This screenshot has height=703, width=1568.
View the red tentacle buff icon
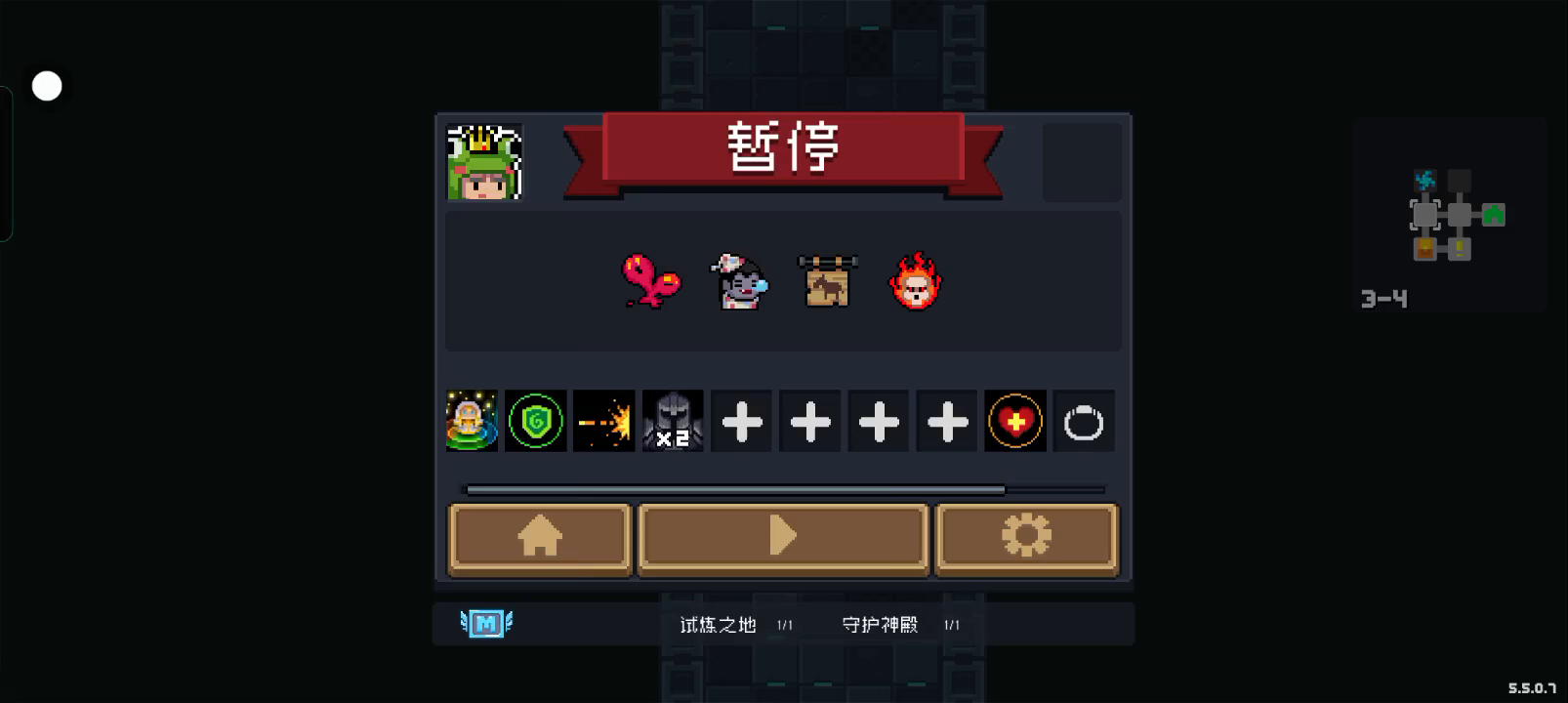[x=651, y=281]
